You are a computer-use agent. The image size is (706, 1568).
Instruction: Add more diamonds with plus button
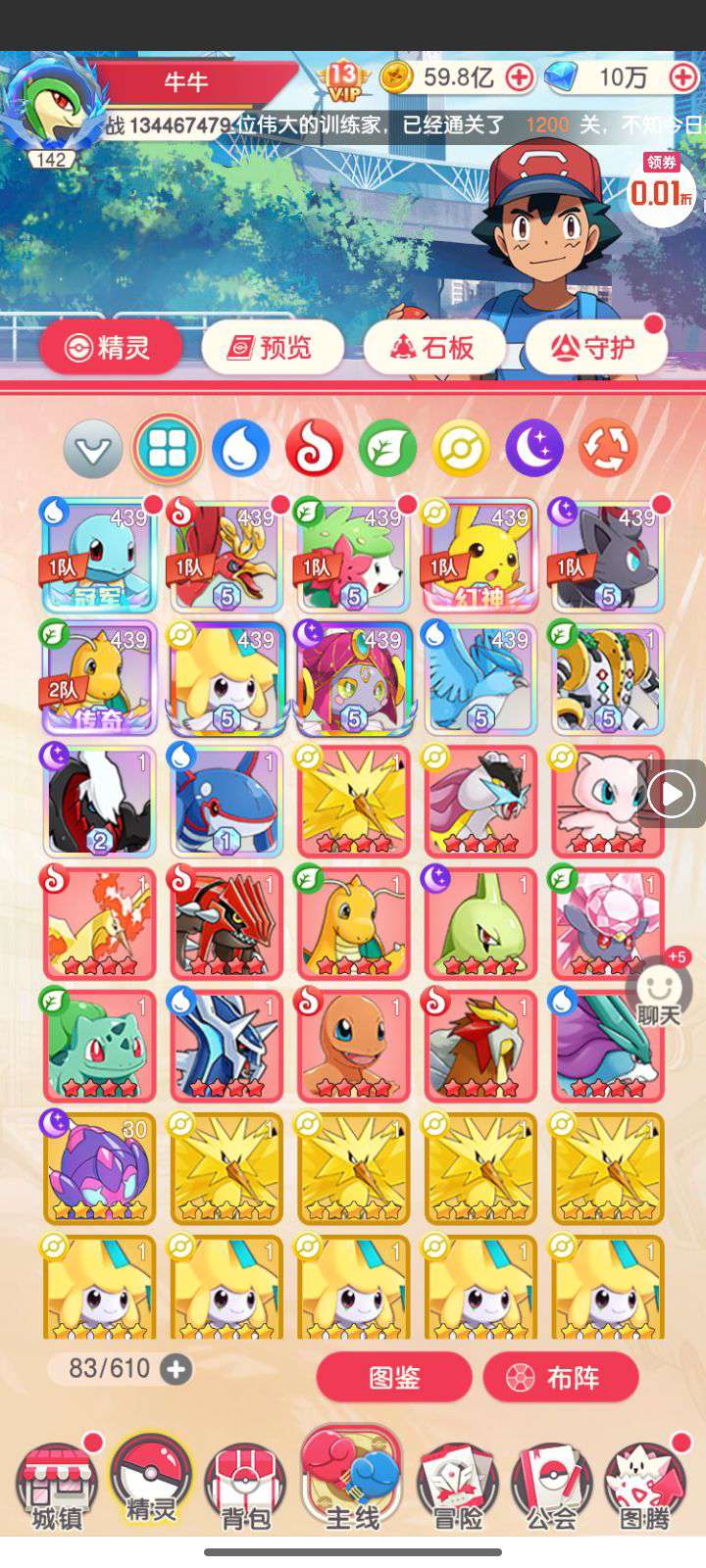pos(682,76)
